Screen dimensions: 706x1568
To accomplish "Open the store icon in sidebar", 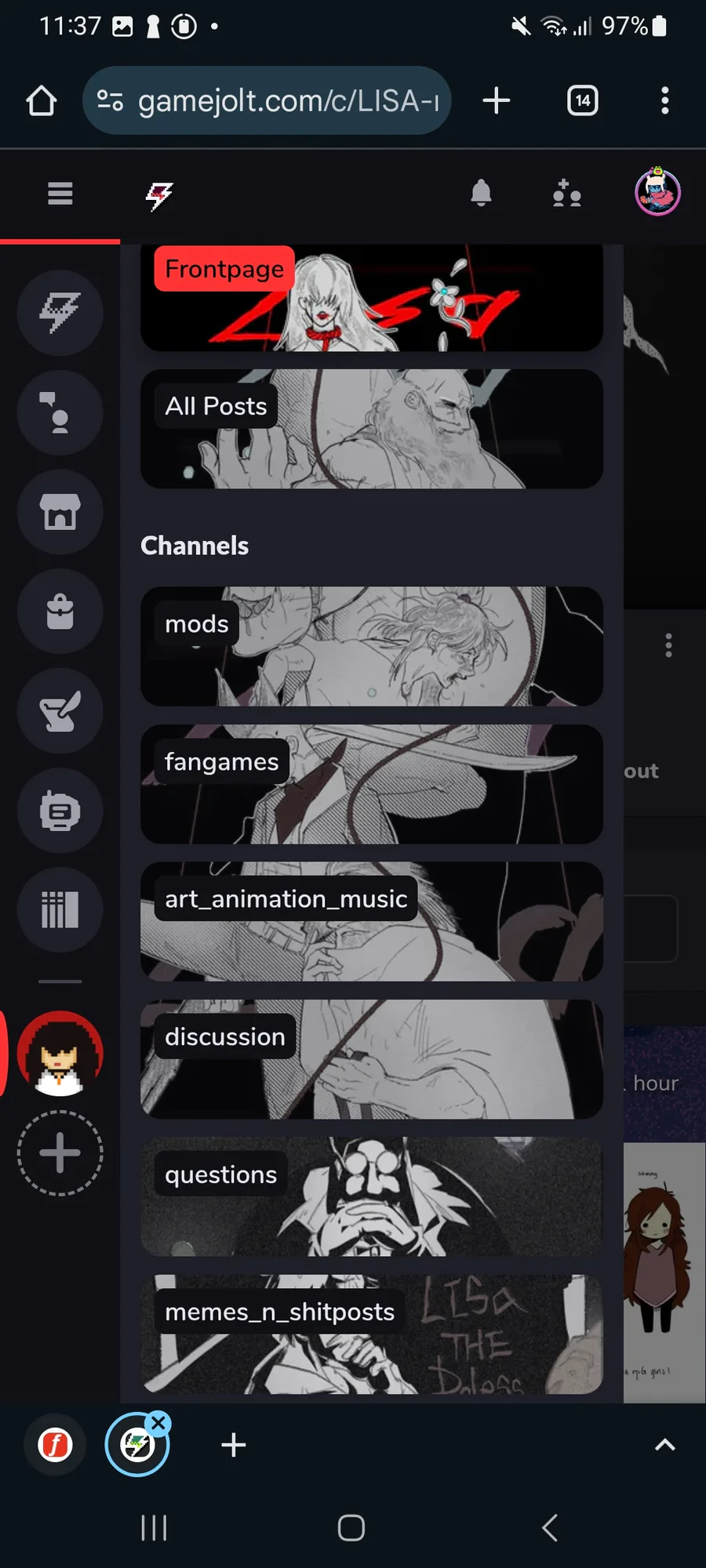I will 60,512.
